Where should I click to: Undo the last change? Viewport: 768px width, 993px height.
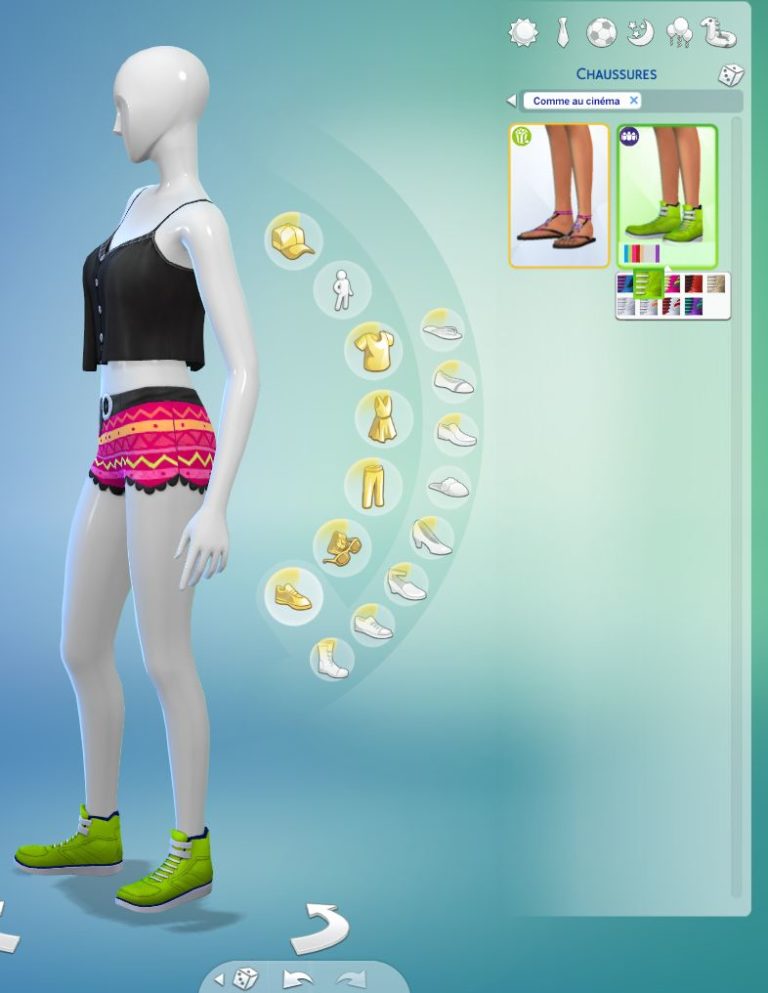(x=298, y=978)
